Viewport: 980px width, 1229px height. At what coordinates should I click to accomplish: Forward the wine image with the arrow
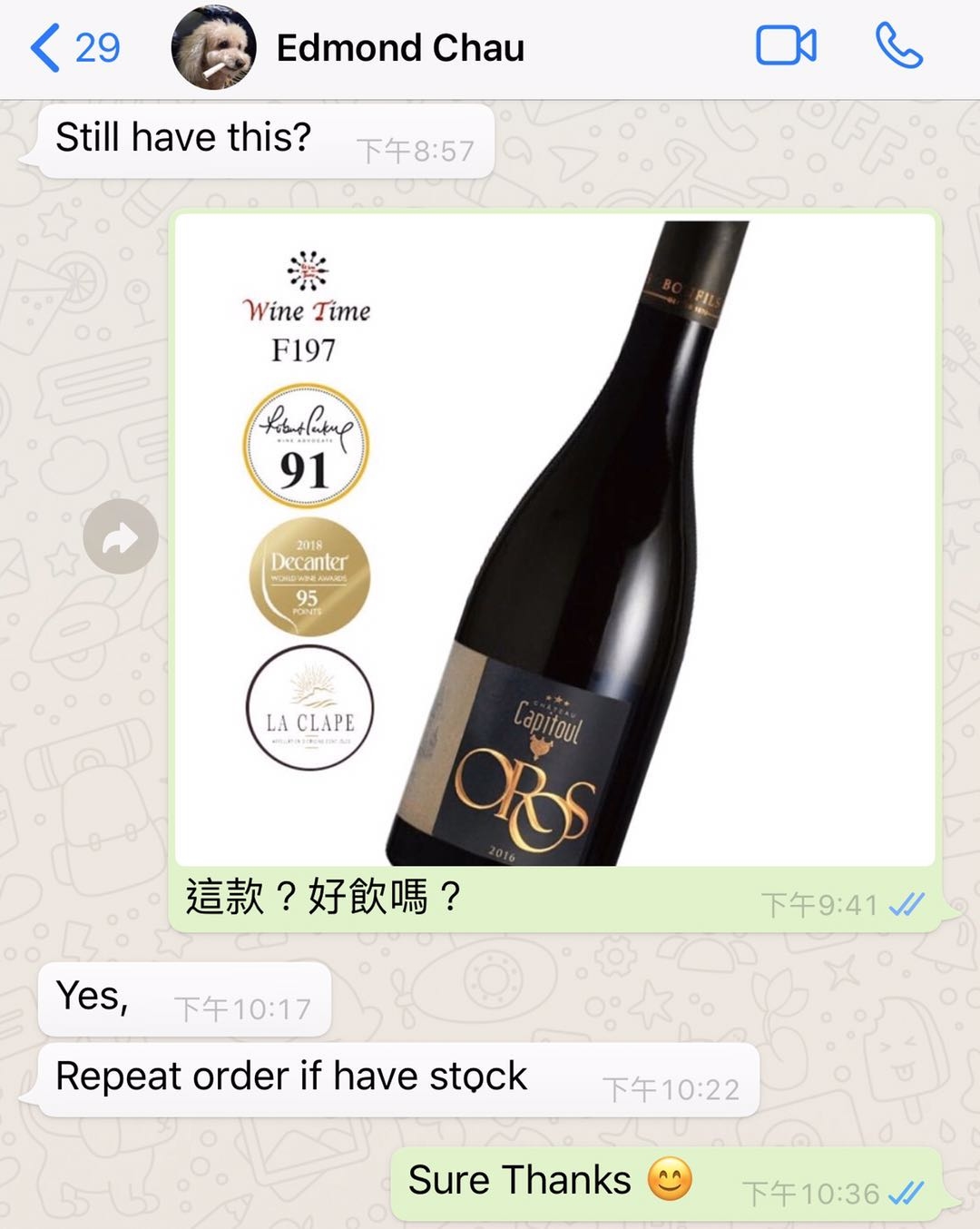coord(121,536)
